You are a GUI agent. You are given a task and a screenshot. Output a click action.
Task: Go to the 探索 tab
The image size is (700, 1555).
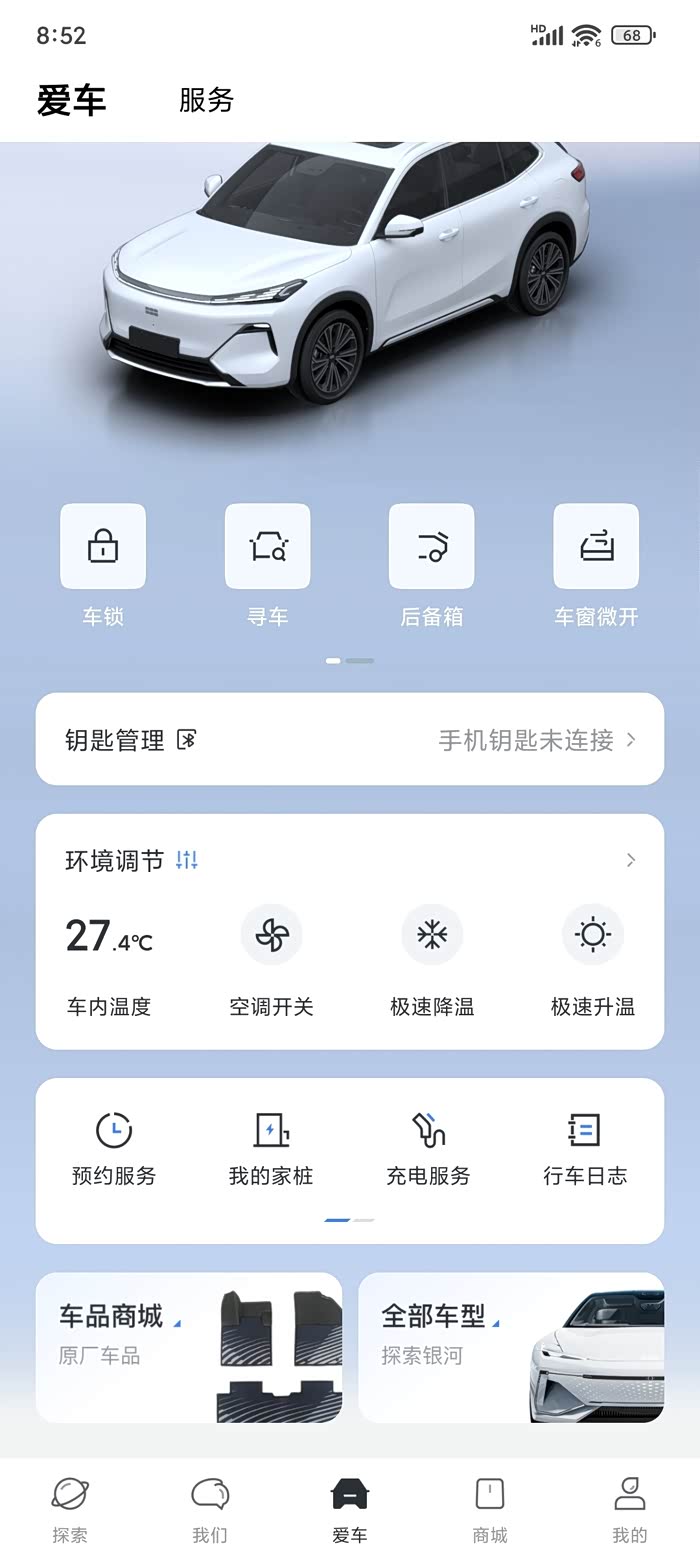coord(70,1508)
